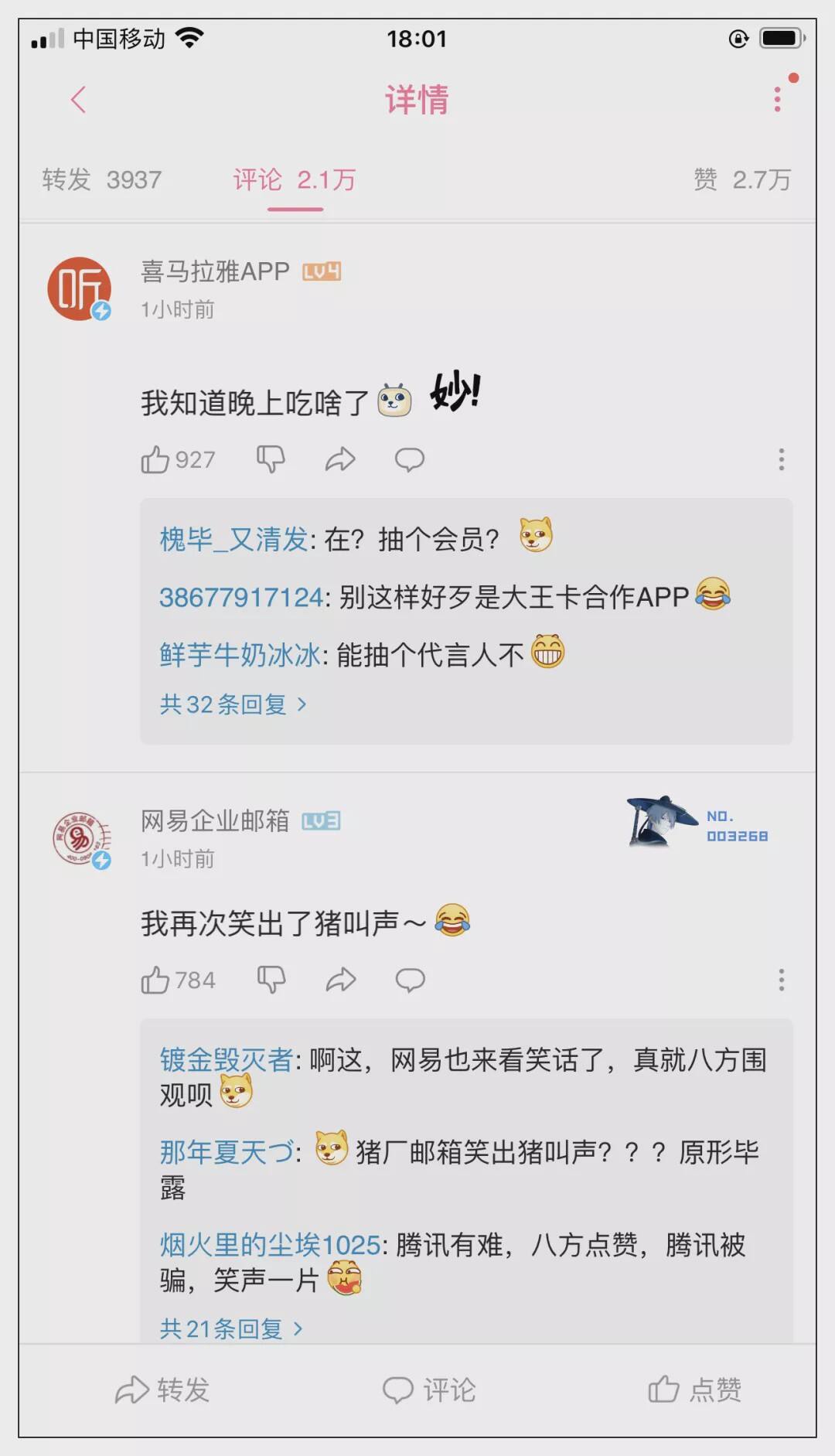Dislike 喜马拉雅APP's comment

(x=271, y=459)
